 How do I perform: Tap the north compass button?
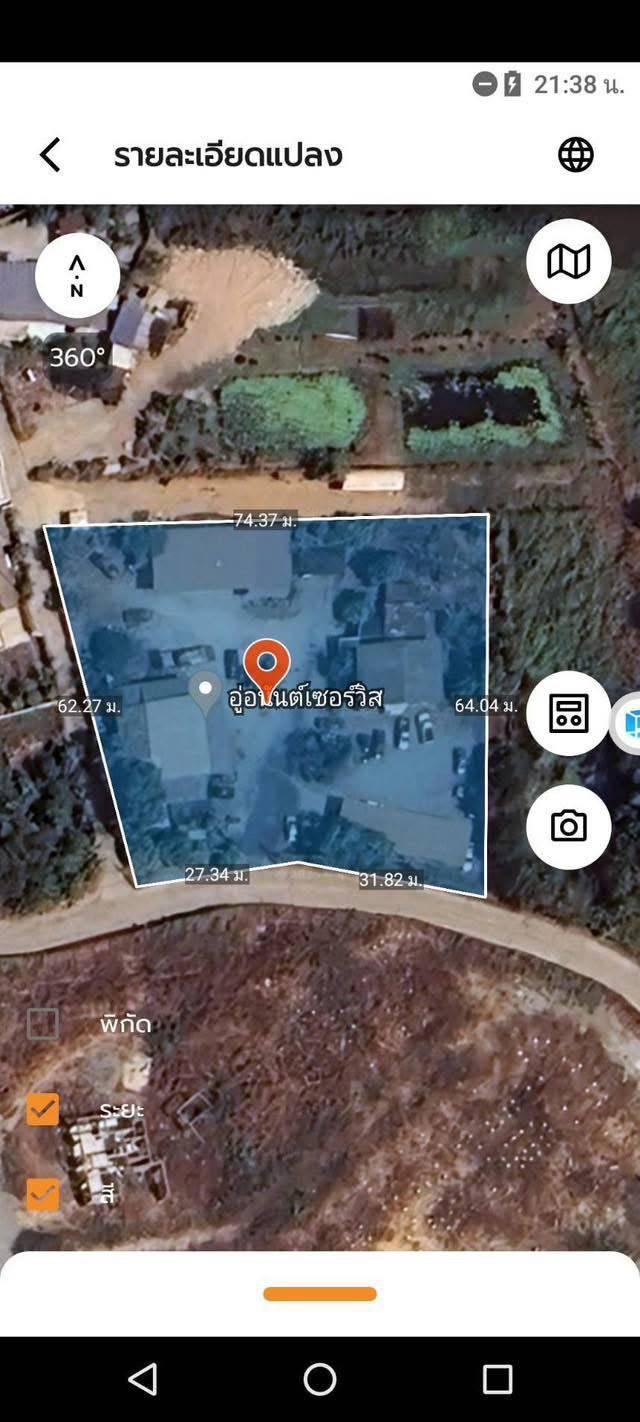click(77, 276)
